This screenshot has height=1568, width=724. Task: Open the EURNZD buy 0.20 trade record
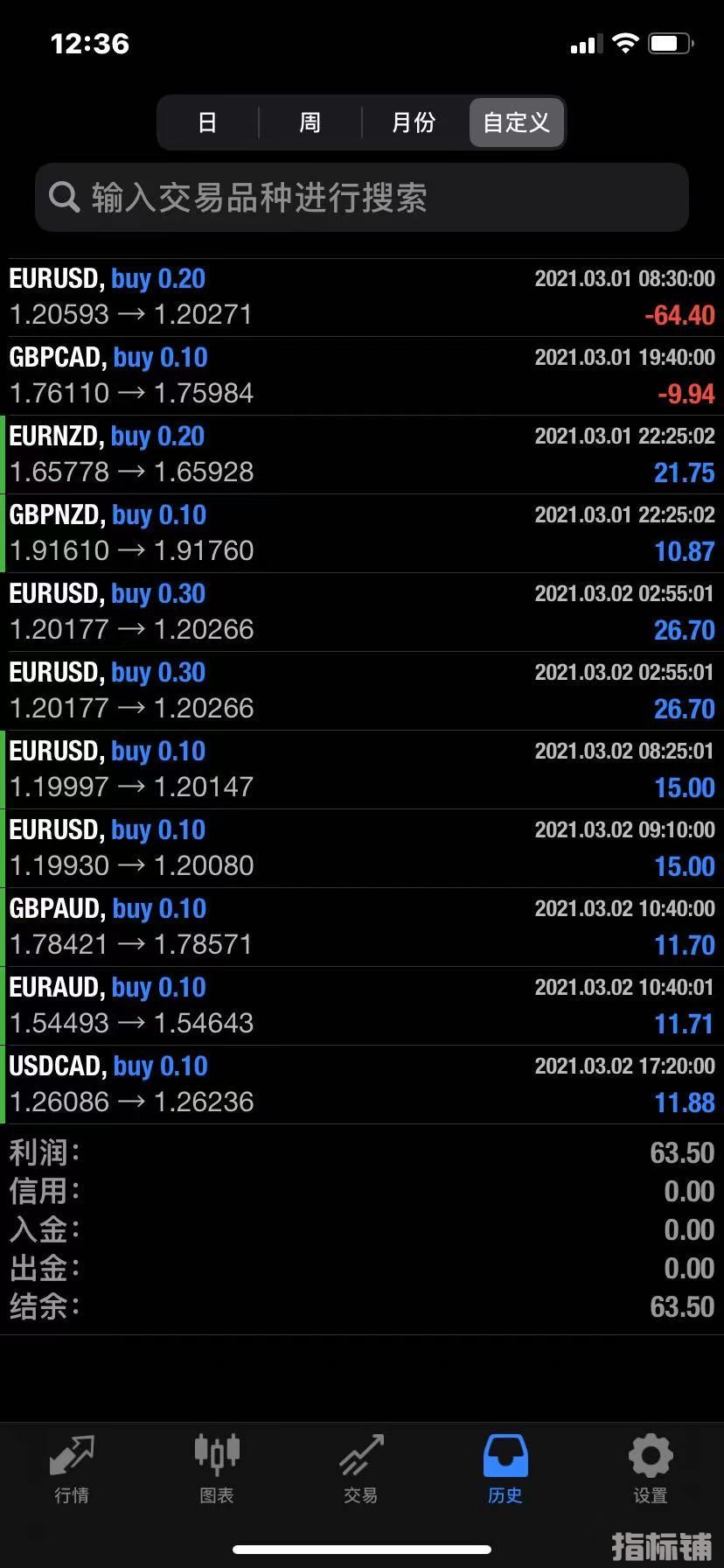[x=362, y=455]
